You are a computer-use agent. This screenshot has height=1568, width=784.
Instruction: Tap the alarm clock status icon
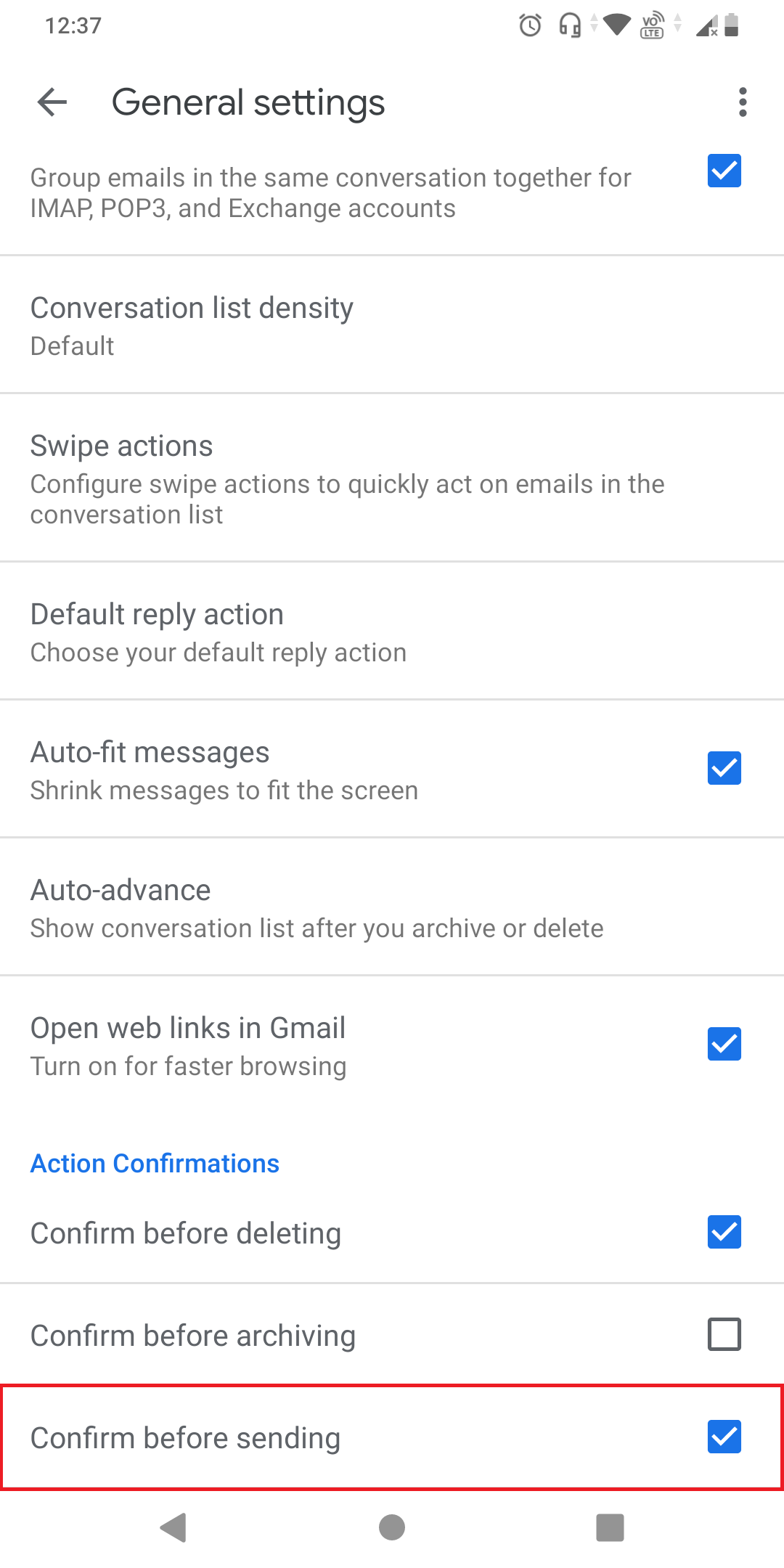pyautogui.click(x=529, y=25)
